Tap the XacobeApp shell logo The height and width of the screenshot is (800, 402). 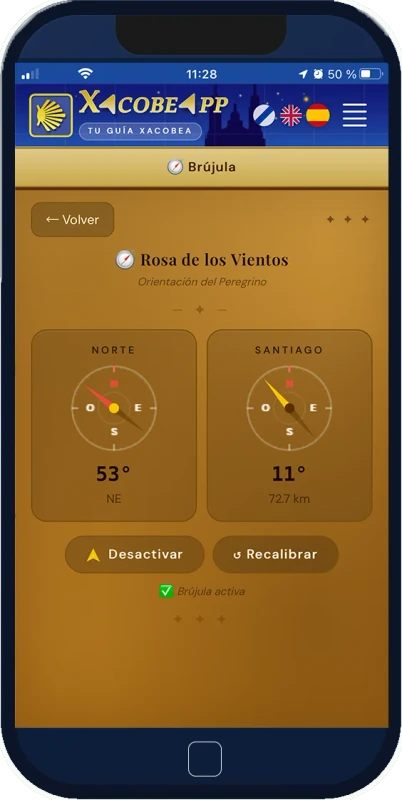(51, 115)
